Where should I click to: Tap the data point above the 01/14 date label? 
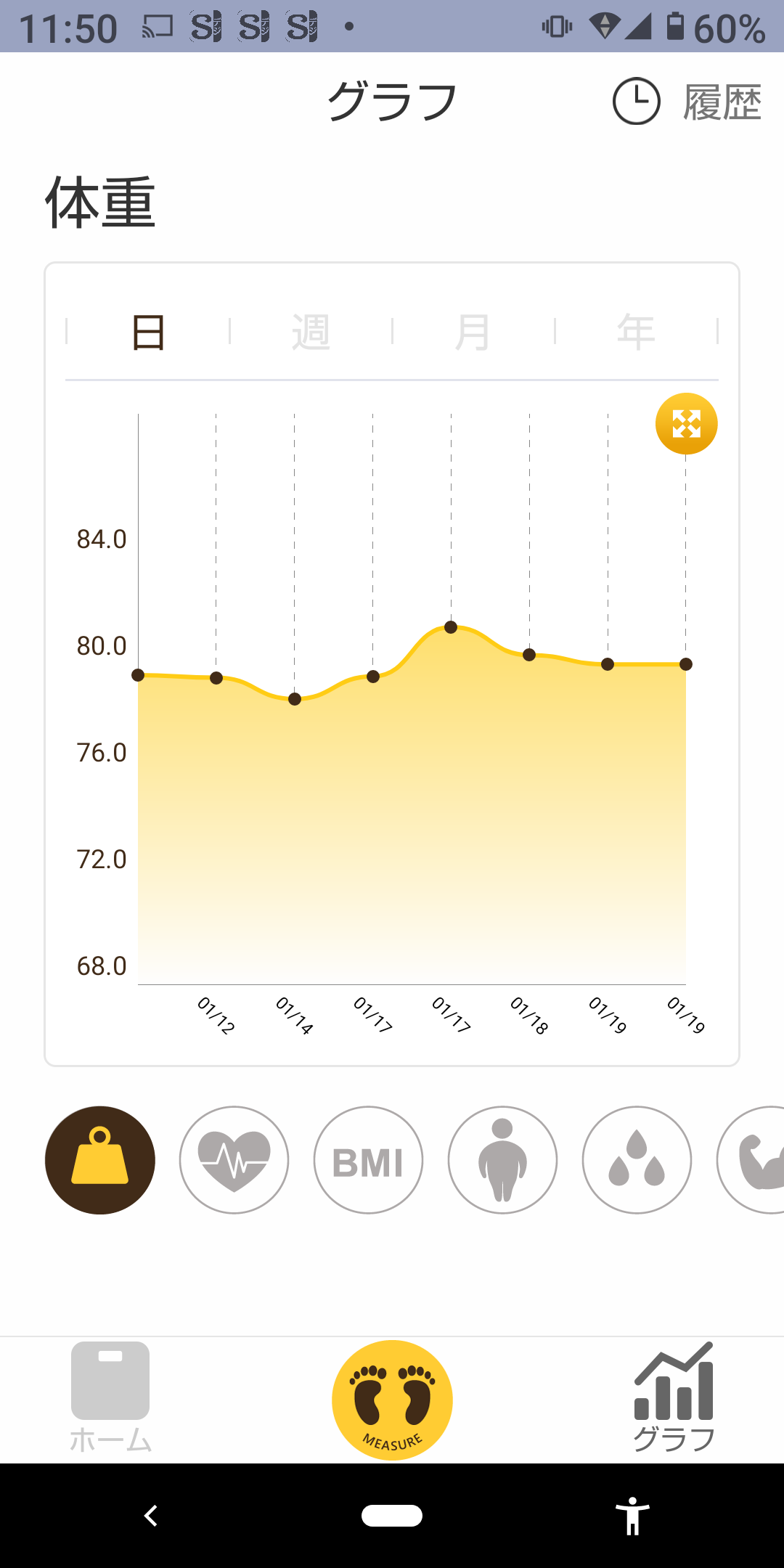tap(295, 699)
